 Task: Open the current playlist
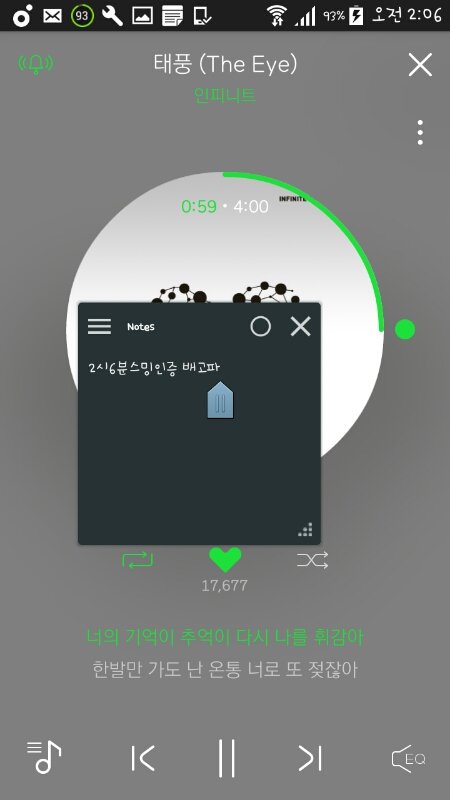[44, 757]
